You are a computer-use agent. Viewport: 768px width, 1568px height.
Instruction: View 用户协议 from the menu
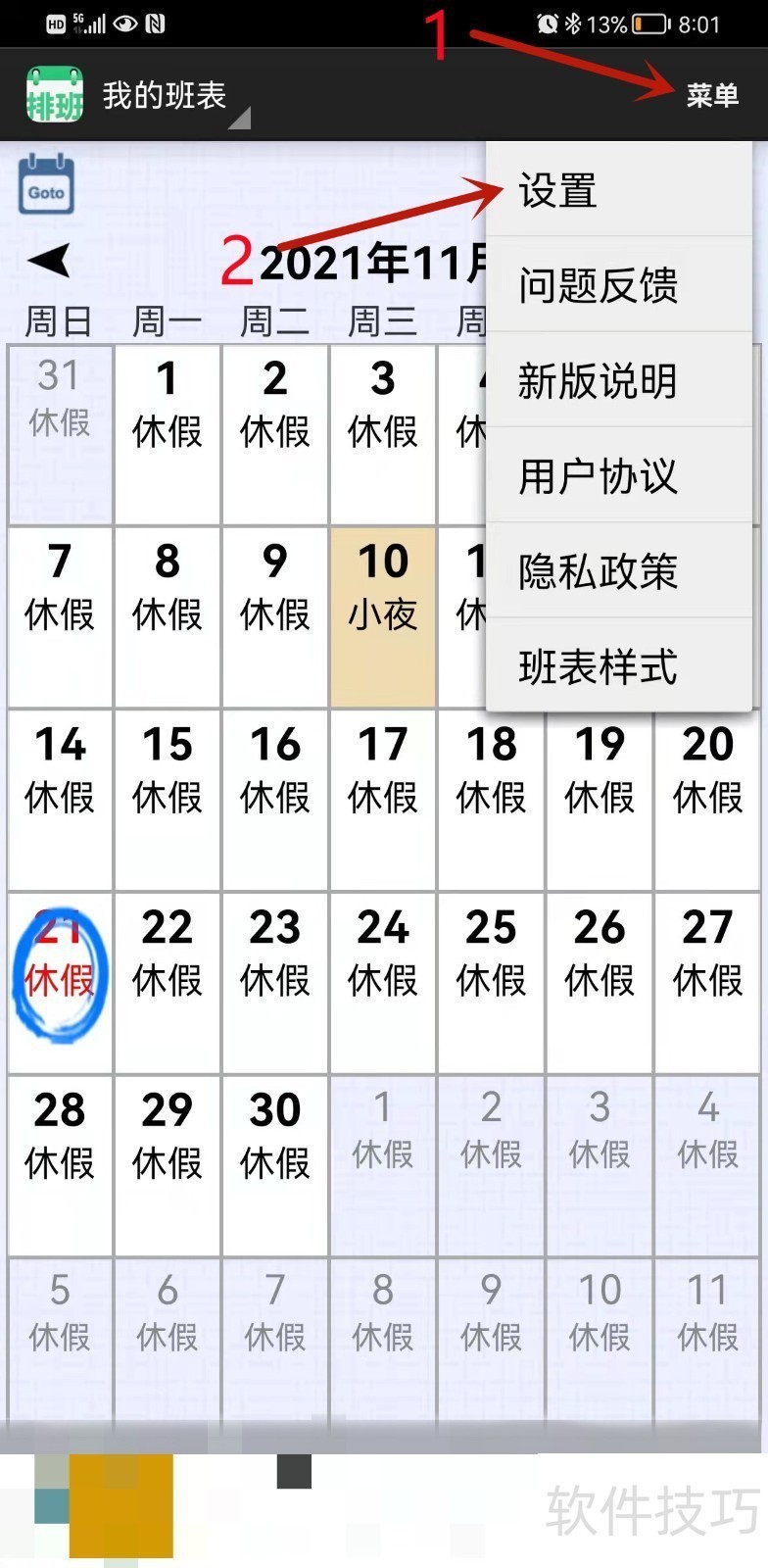pos(617,476)
